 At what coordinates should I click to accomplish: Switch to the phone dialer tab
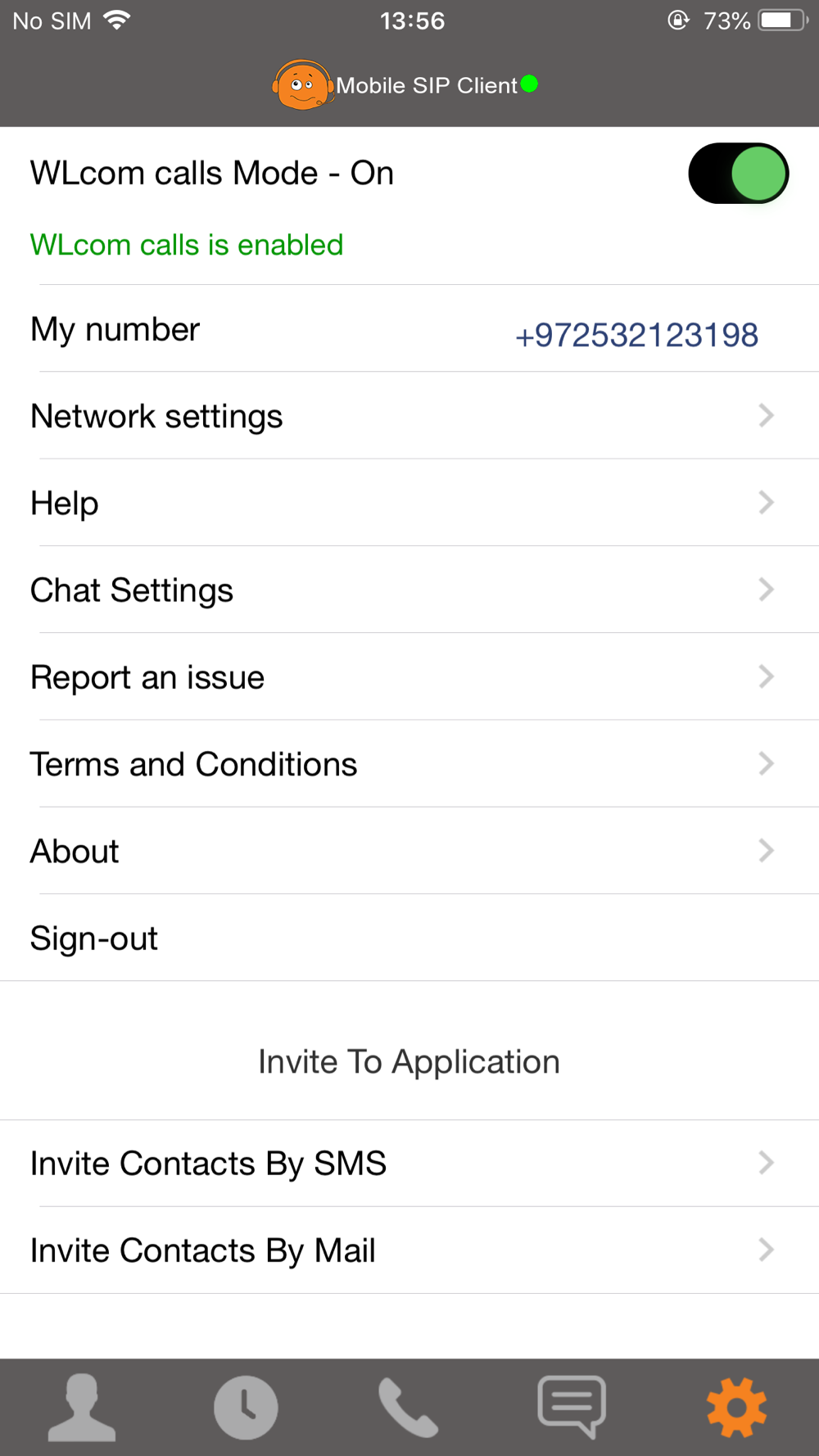pos(409,1408)
